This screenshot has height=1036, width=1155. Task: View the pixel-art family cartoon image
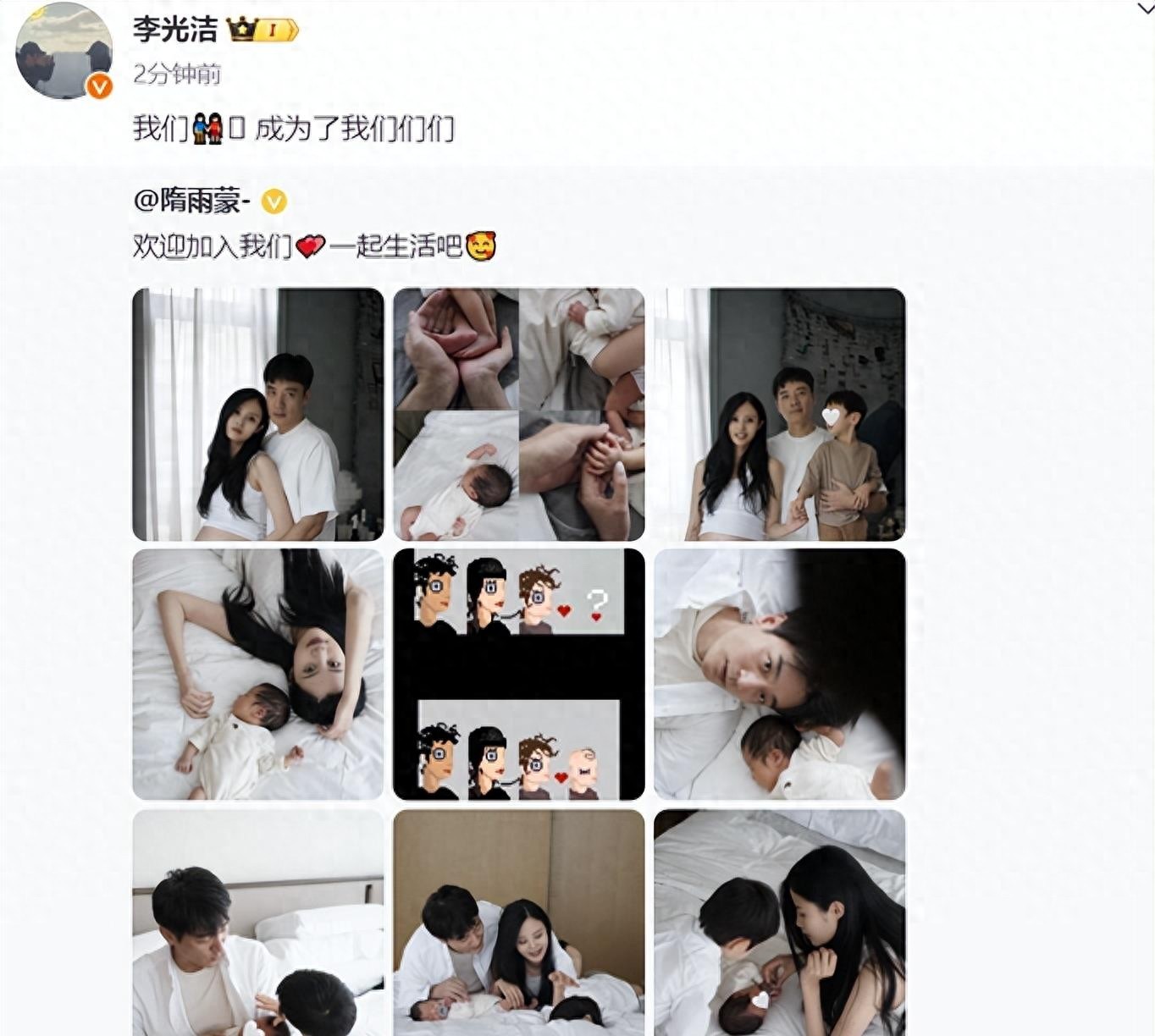519,675
